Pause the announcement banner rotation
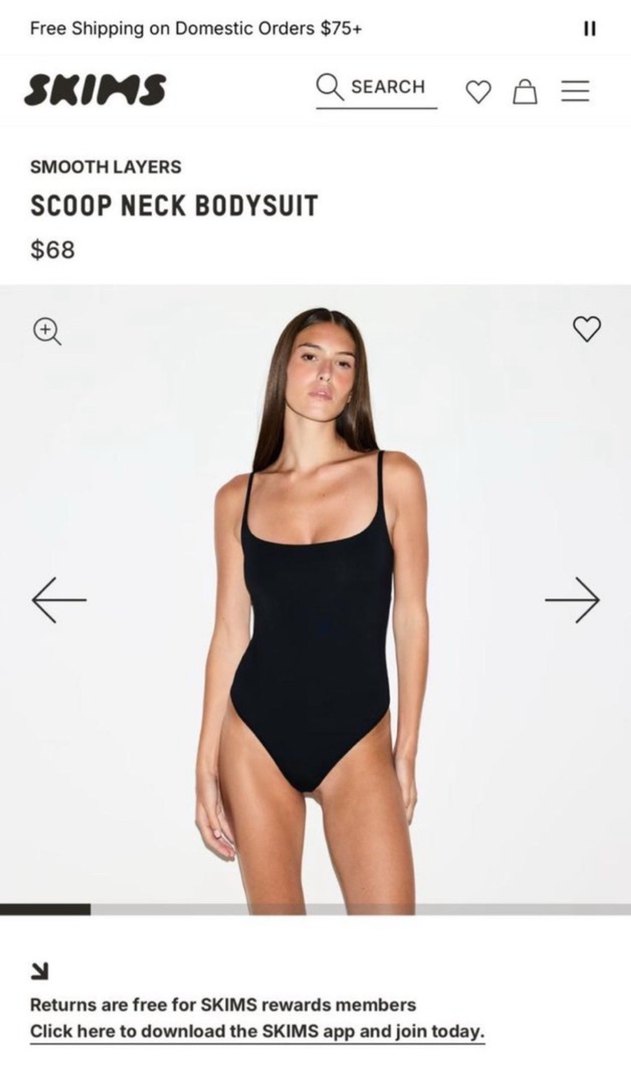 coord(589,28)
